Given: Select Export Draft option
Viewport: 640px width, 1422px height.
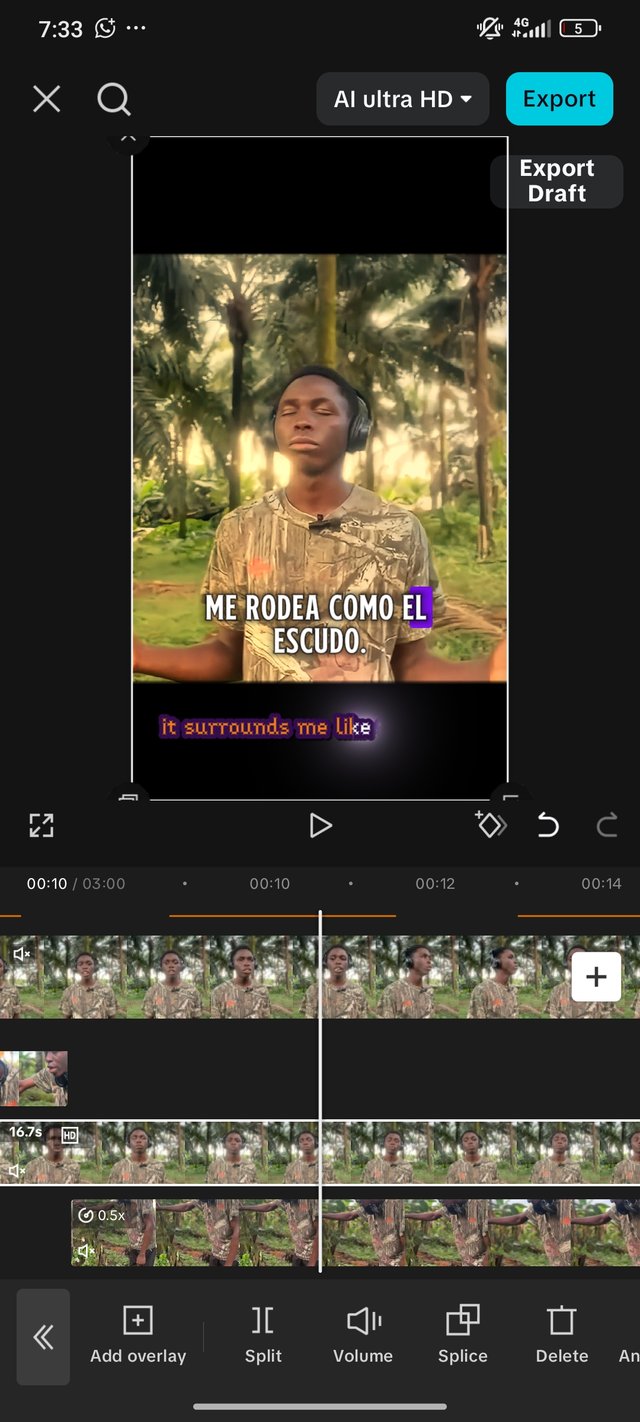Looking at the screenshot, I should [556, 181].
